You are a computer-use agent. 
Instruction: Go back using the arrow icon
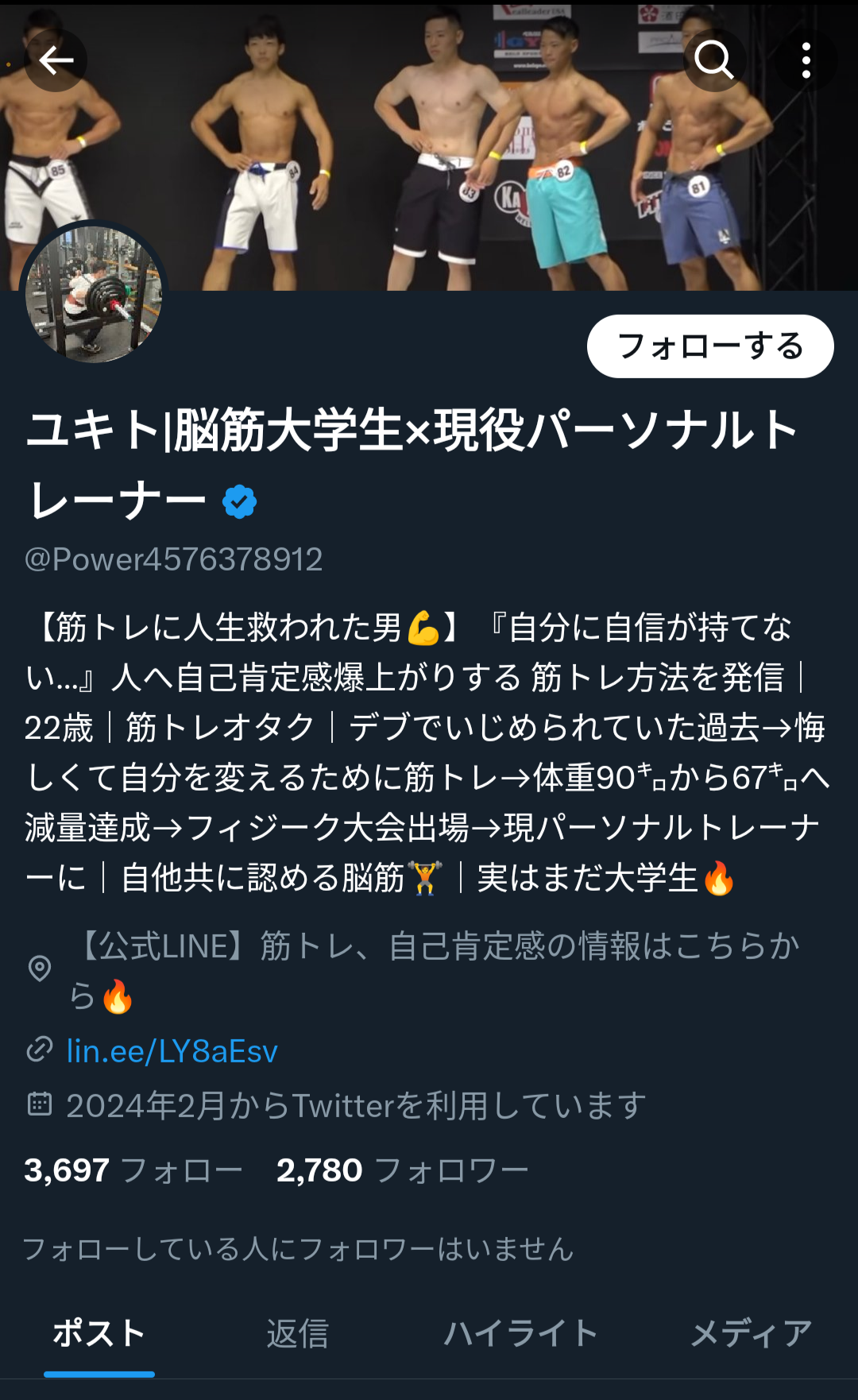(x=56, y=60)
